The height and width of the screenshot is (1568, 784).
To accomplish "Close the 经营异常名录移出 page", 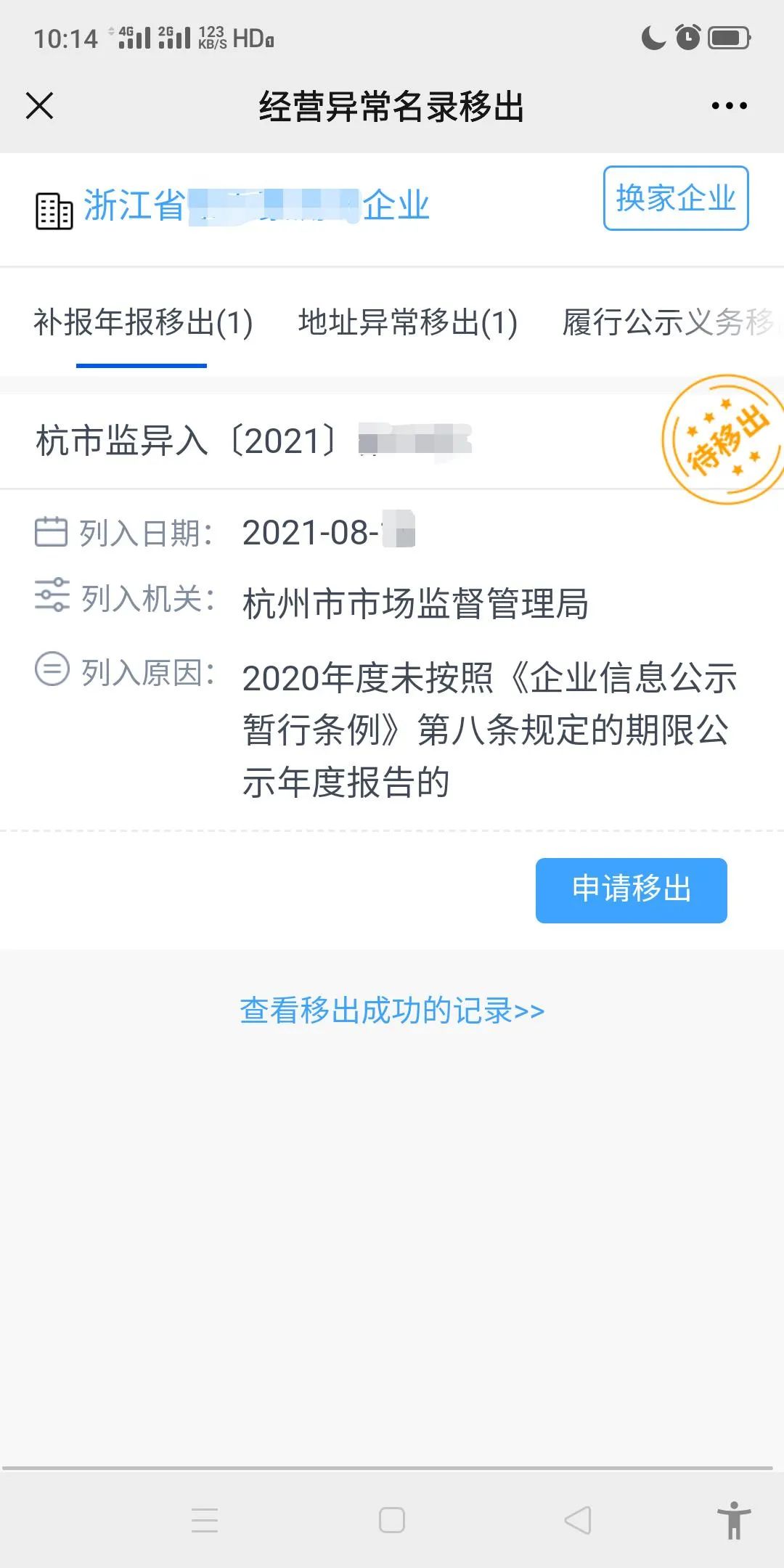I will (x=40, y=106).
